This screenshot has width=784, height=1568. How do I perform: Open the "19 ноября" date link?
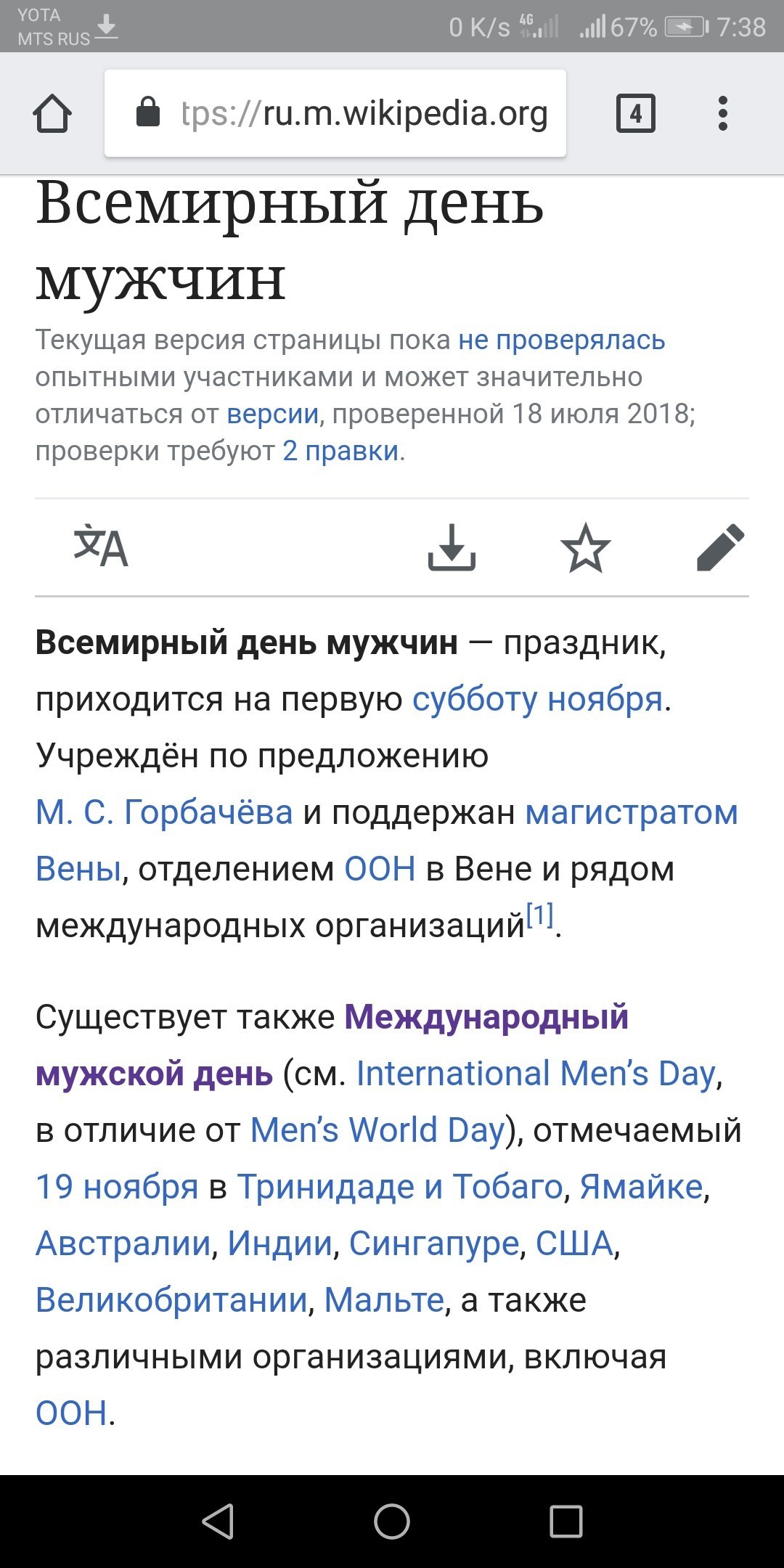[117, 1187]
